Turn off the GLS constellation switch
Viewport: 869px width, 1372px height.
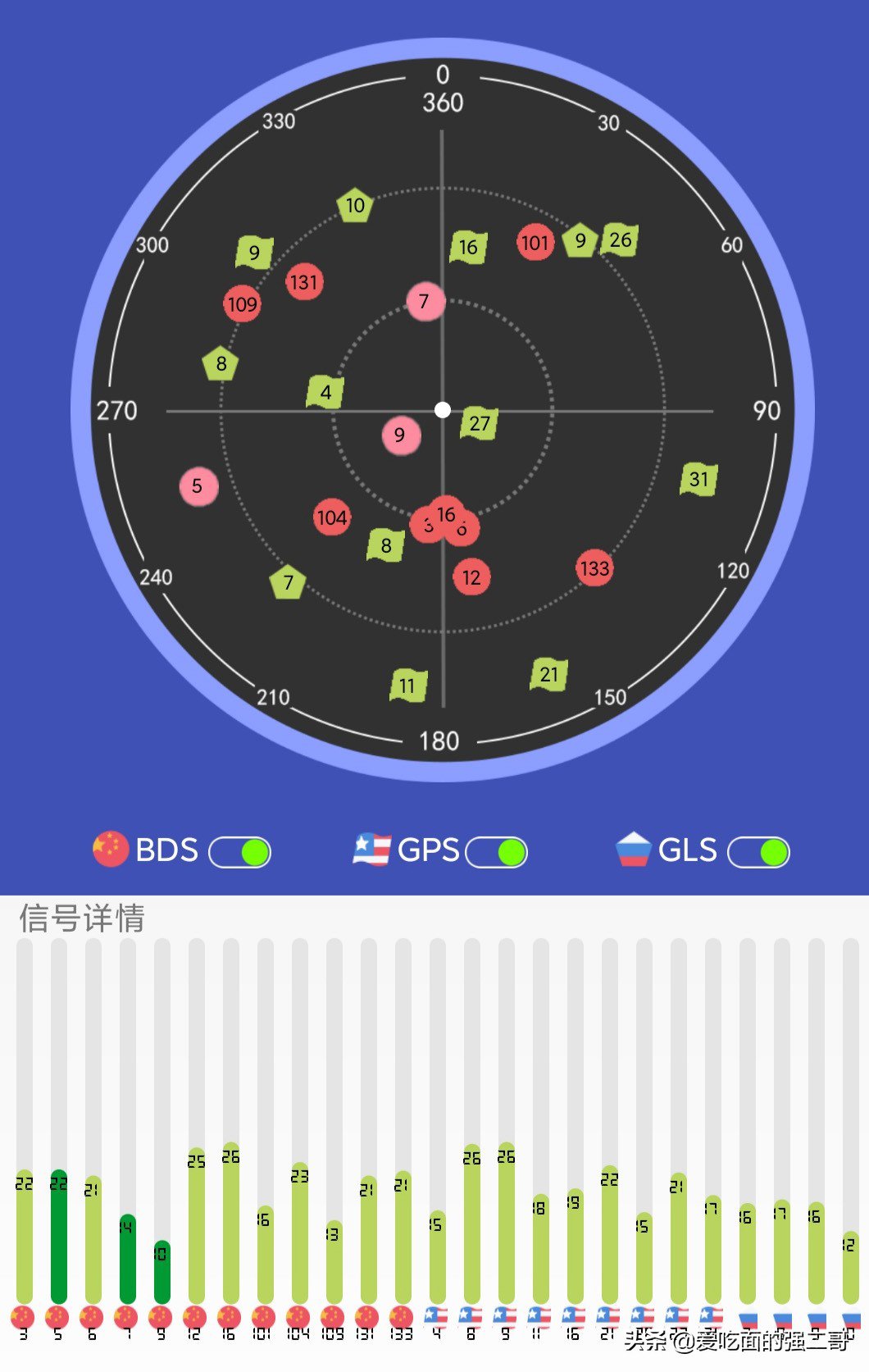point(759,852)
